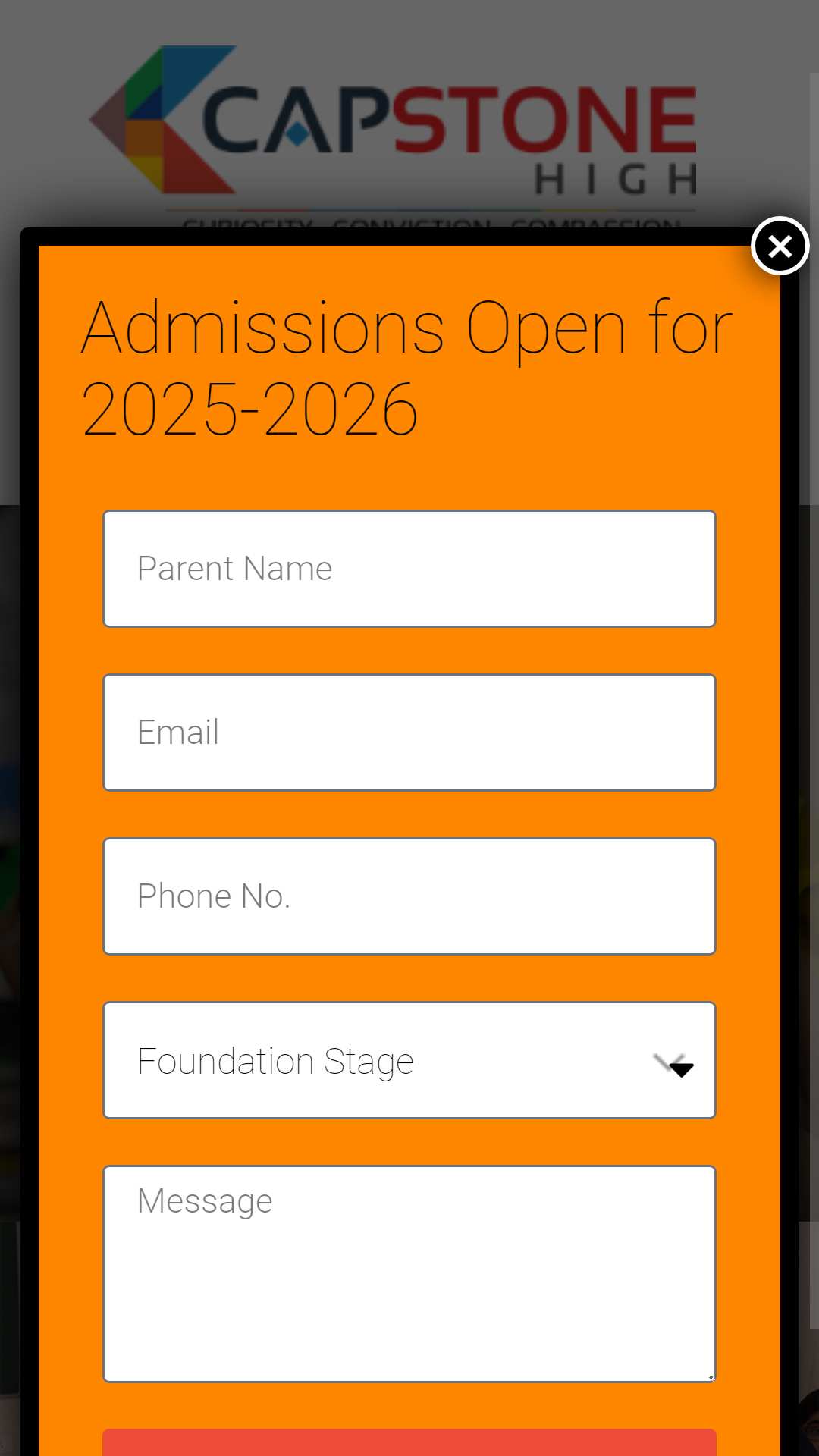Tap the Parent Name field
Image resolution: width=819 pixels, height=1456 pixels.
coord(409,569)
